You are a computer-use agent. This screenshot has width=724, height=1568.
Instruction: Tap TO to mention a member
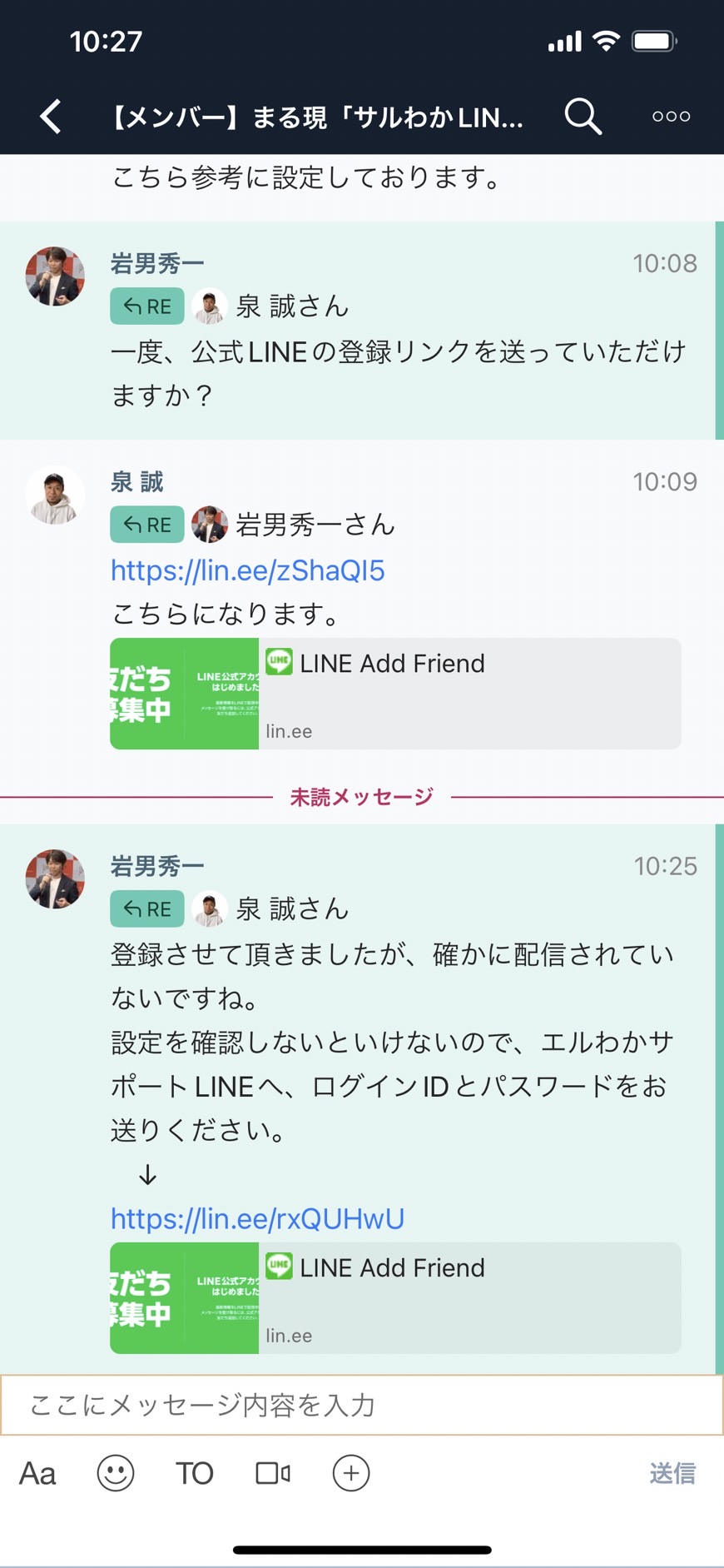coord(194,1473)
